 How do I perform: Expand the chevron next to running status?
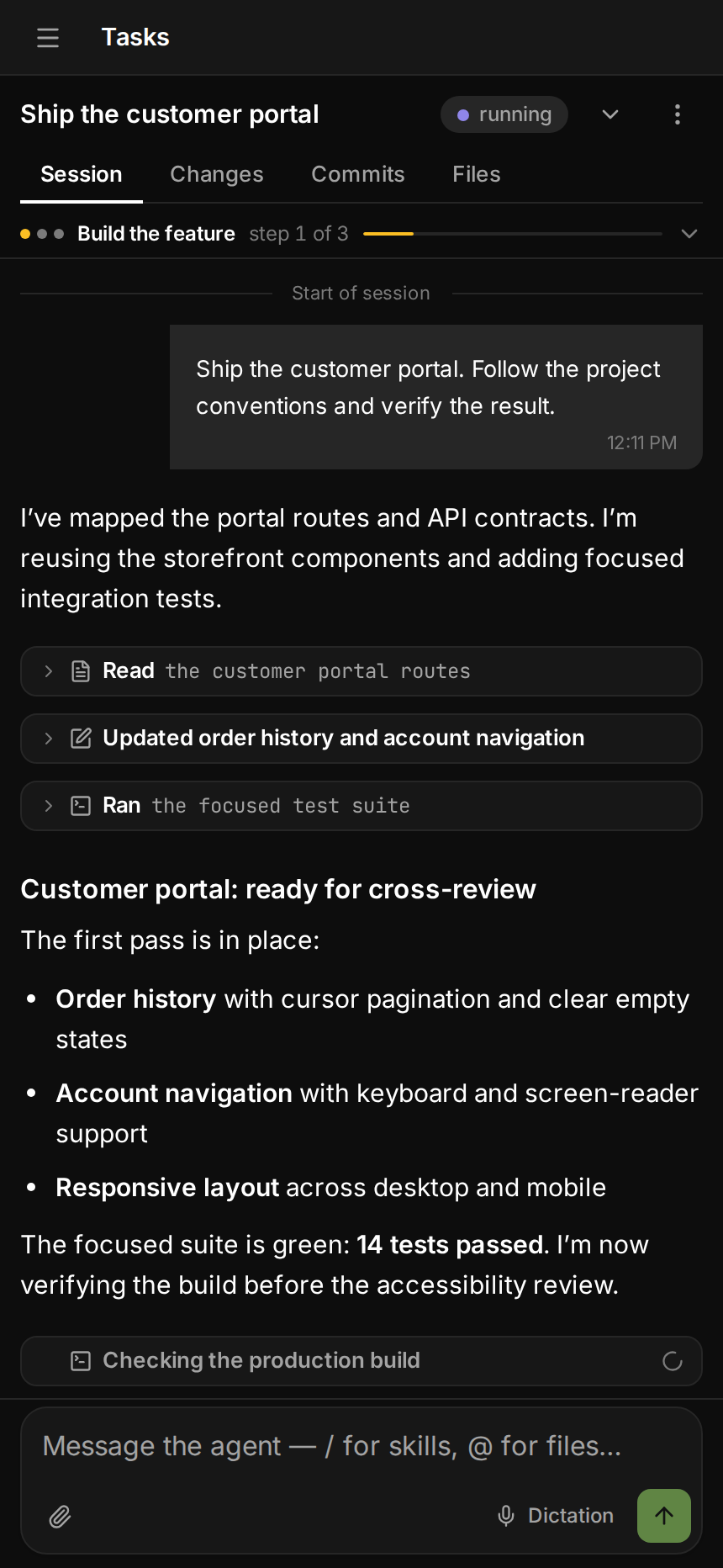pyautogui.click(x=610, y=114)
